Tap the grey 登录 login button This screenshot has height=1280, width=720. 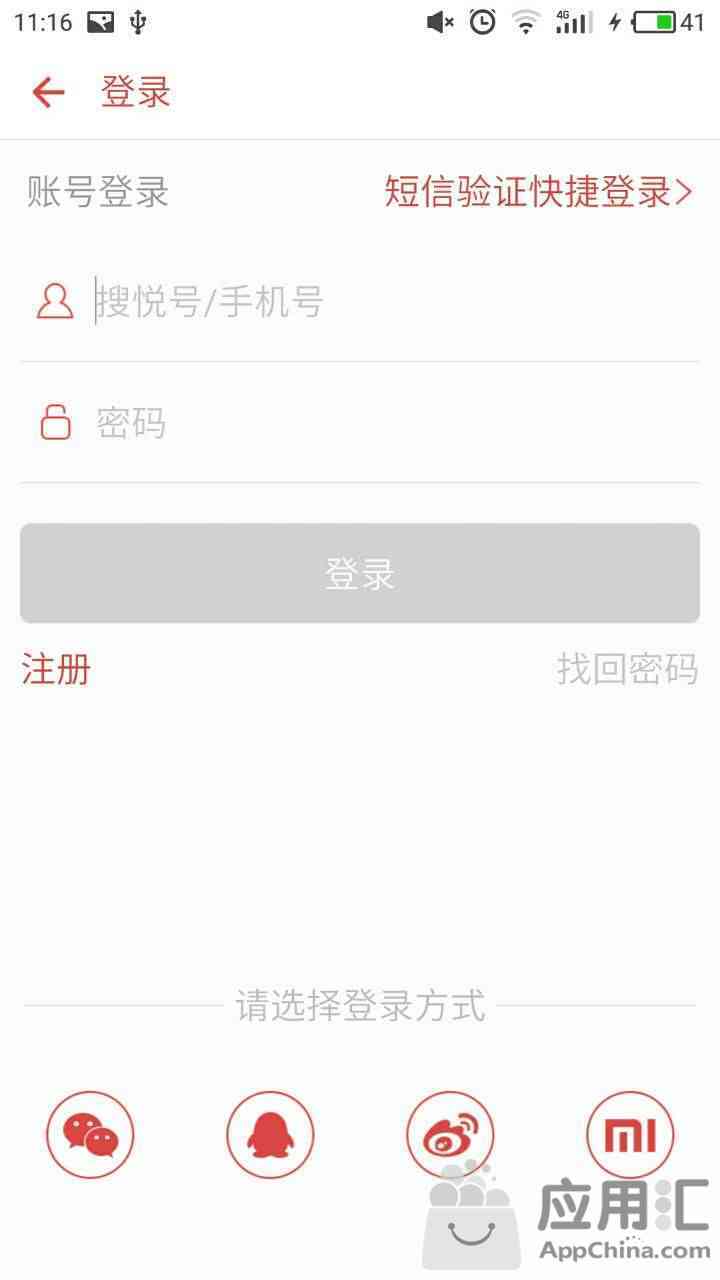coord(360,573)
